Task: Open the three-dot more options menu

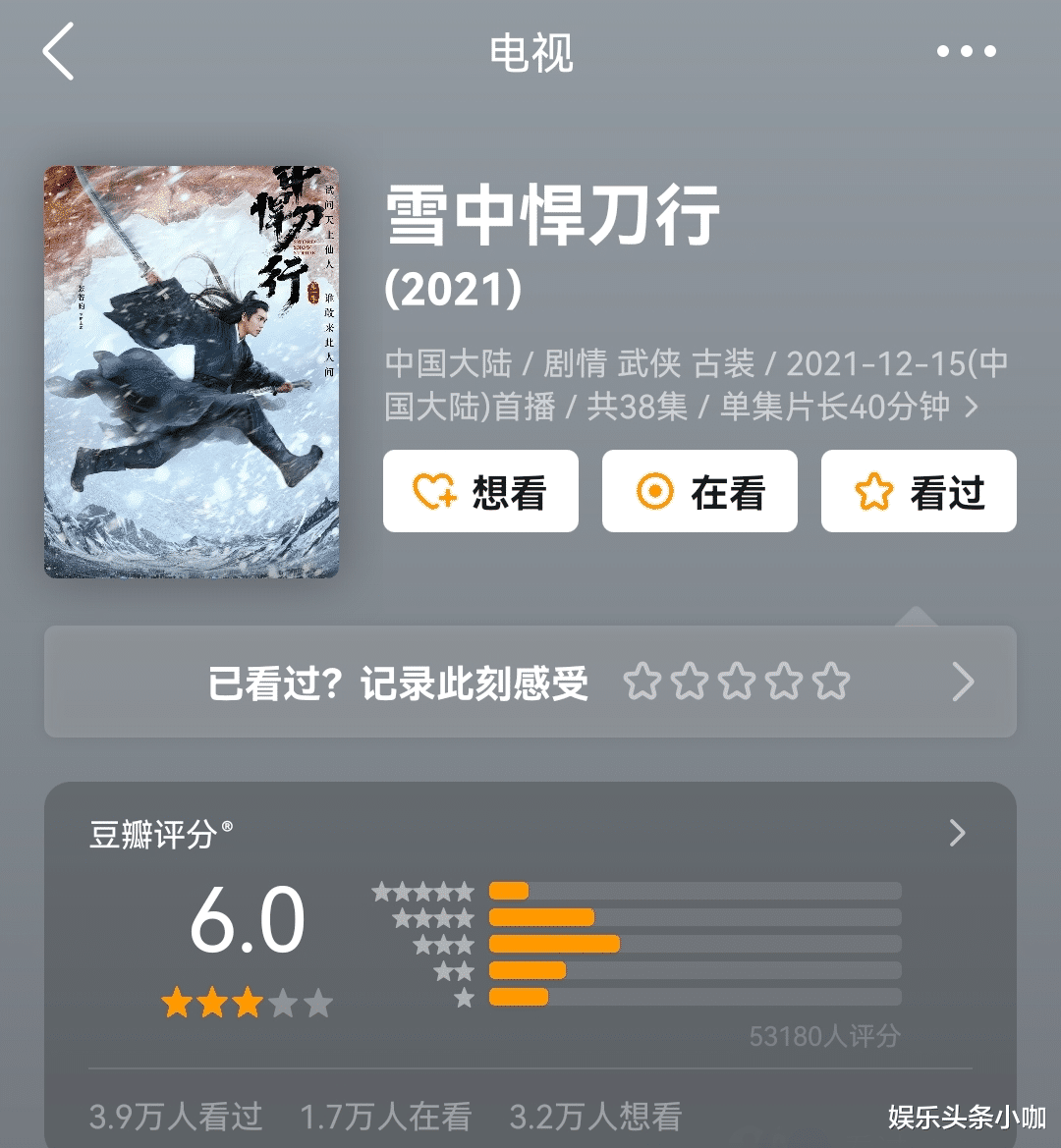Action: [968, 52]
